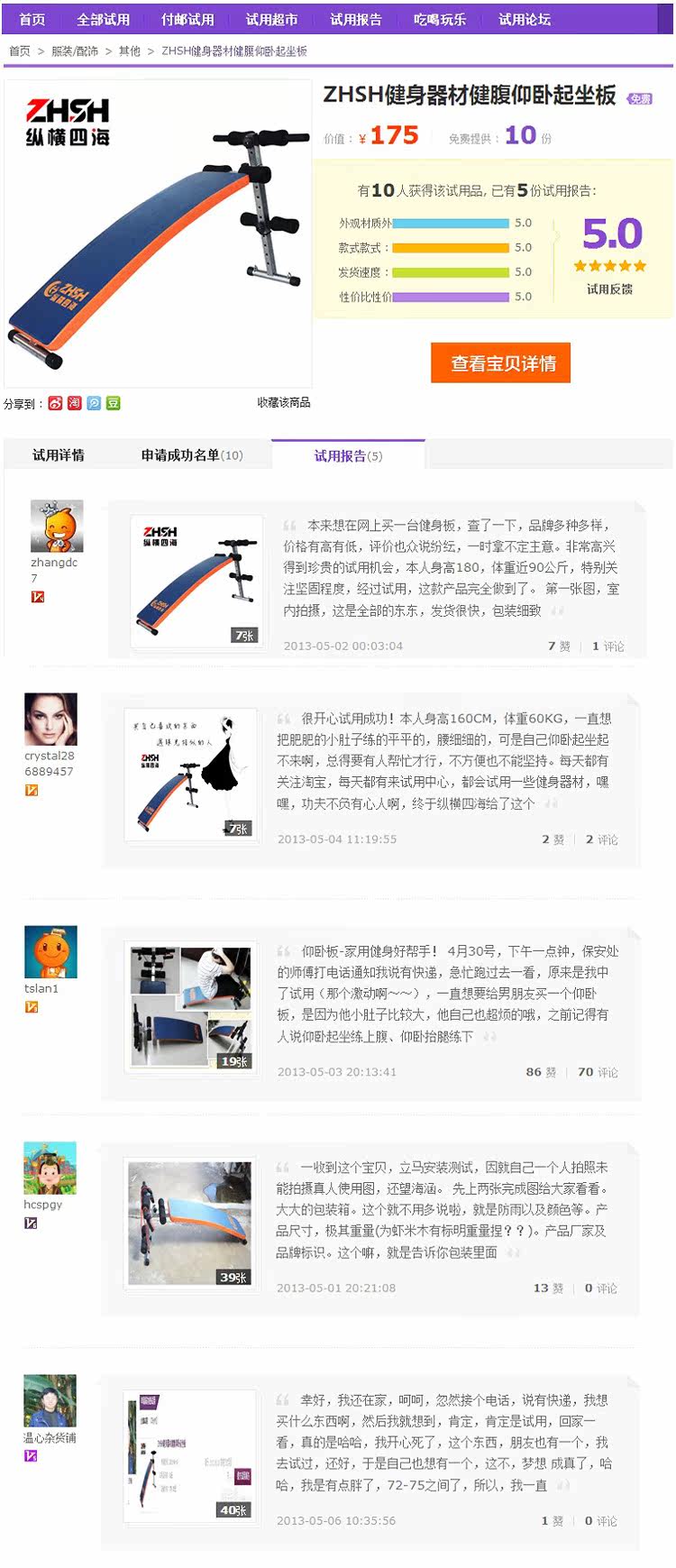This screenshot has height=1568, width=676.
Task: Switch to the 试用详情 tab
Action: [x=59, y=455]
